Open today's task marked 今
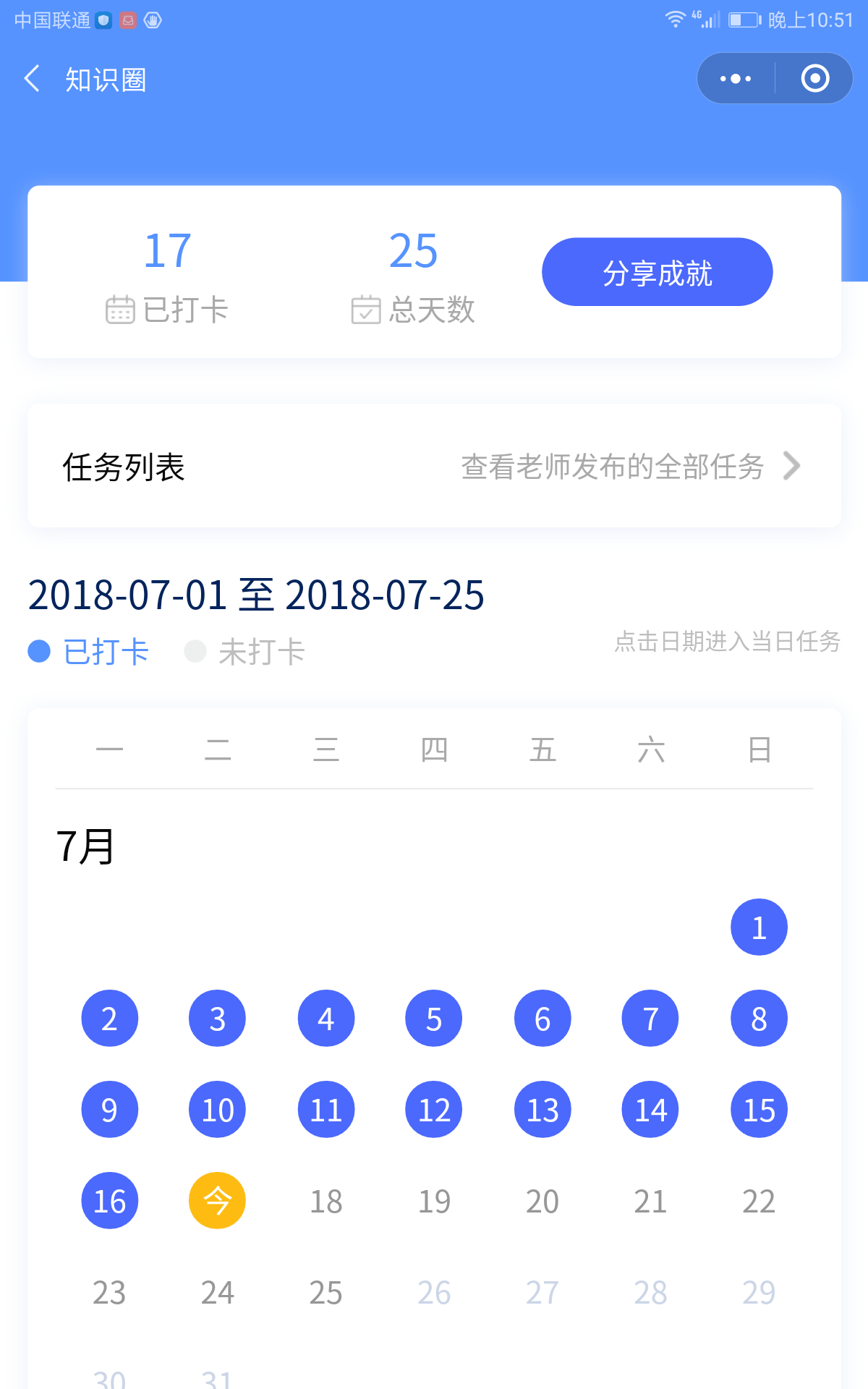 217,1201
